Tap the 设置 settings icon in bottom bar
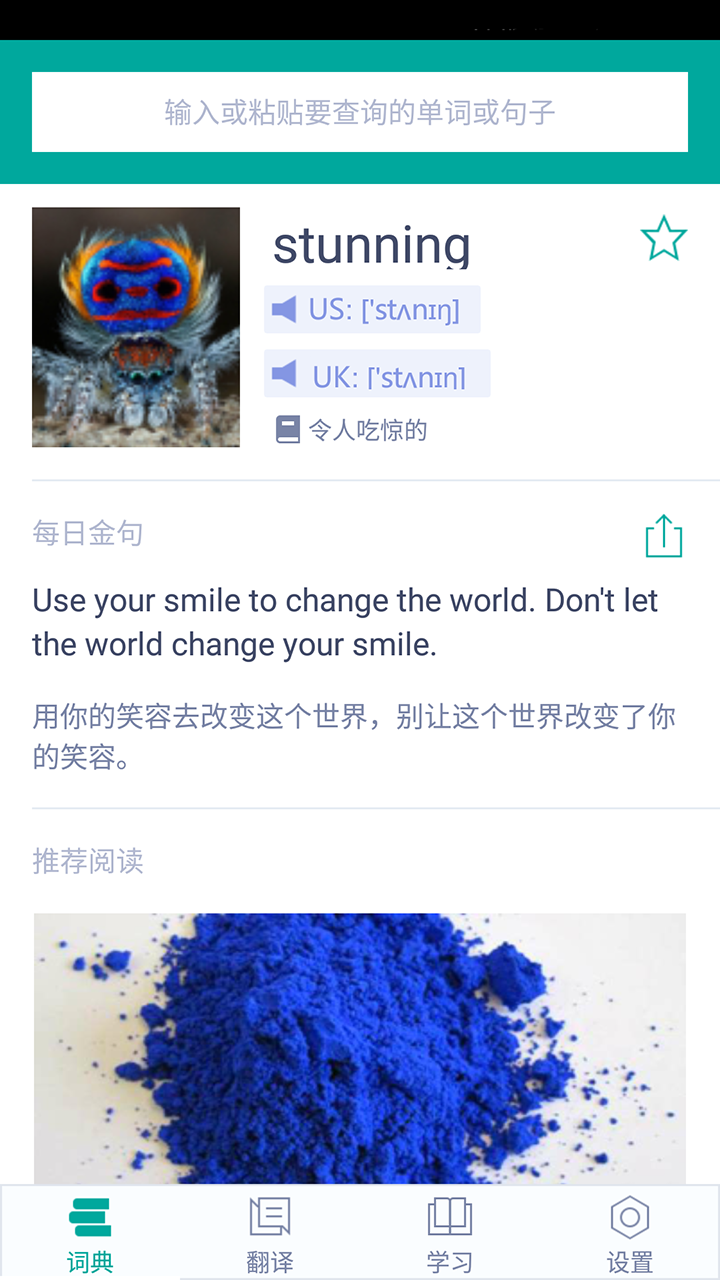This screenshot has height=1280, width=720. (x=629, y=1215)
